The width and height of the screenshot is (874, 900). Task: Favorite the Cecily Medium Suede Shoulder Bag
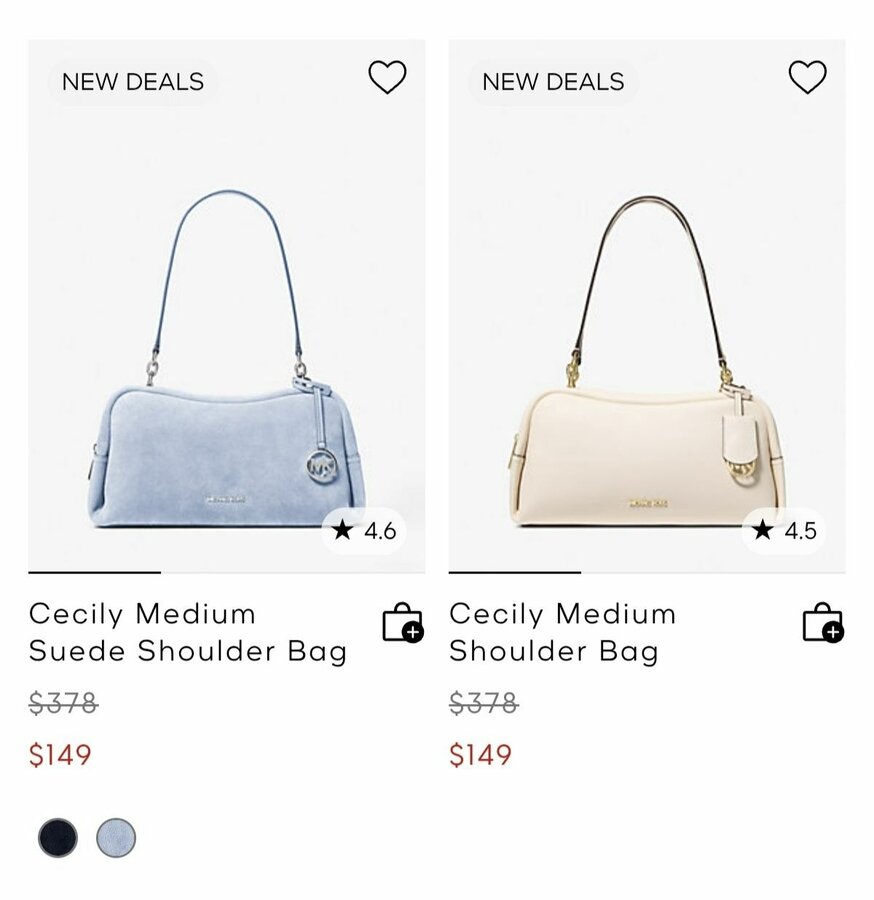pos(387,77)
